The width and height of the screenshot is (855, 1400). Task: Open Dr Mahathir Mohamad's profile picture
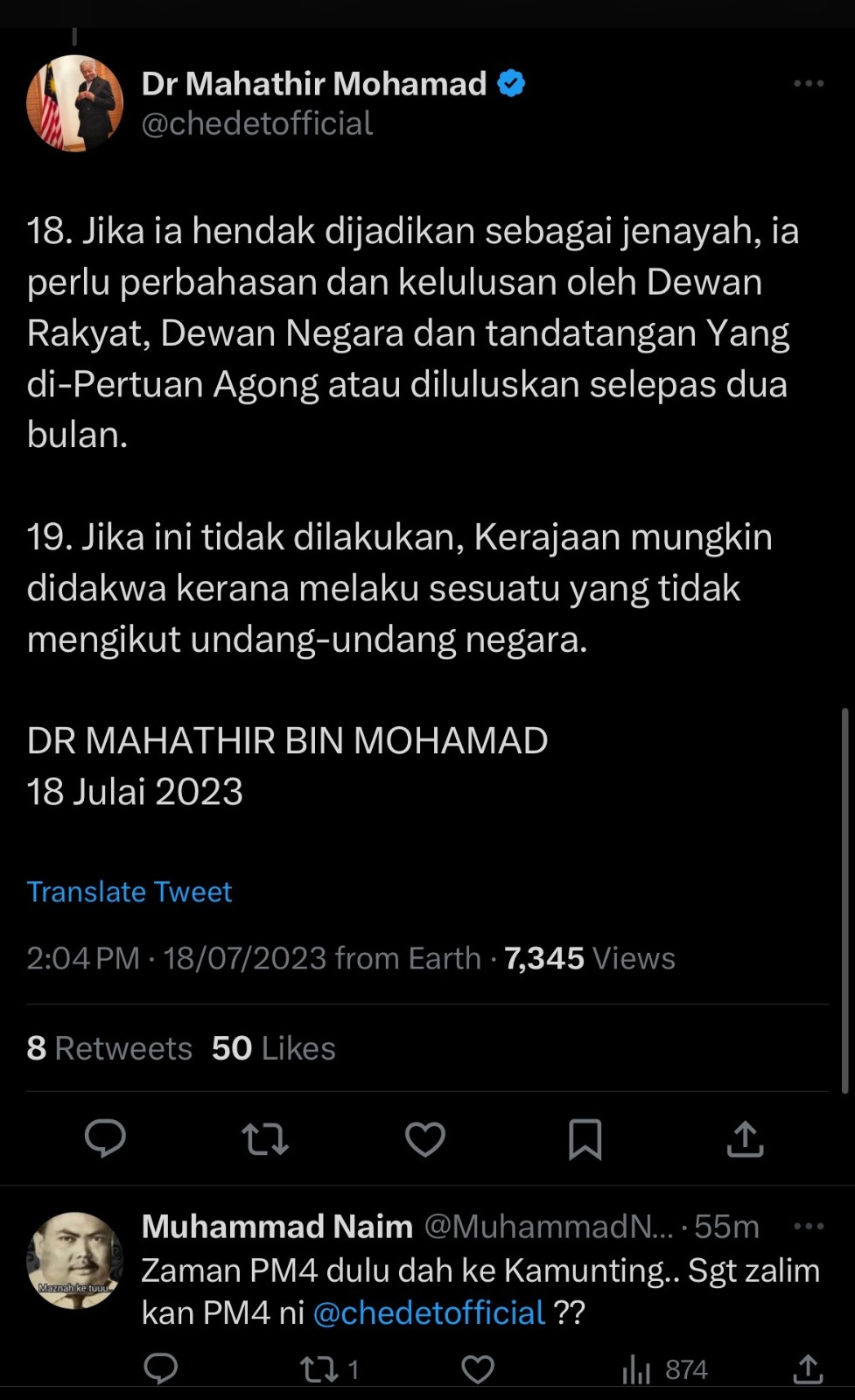click(x=74, y=103)
